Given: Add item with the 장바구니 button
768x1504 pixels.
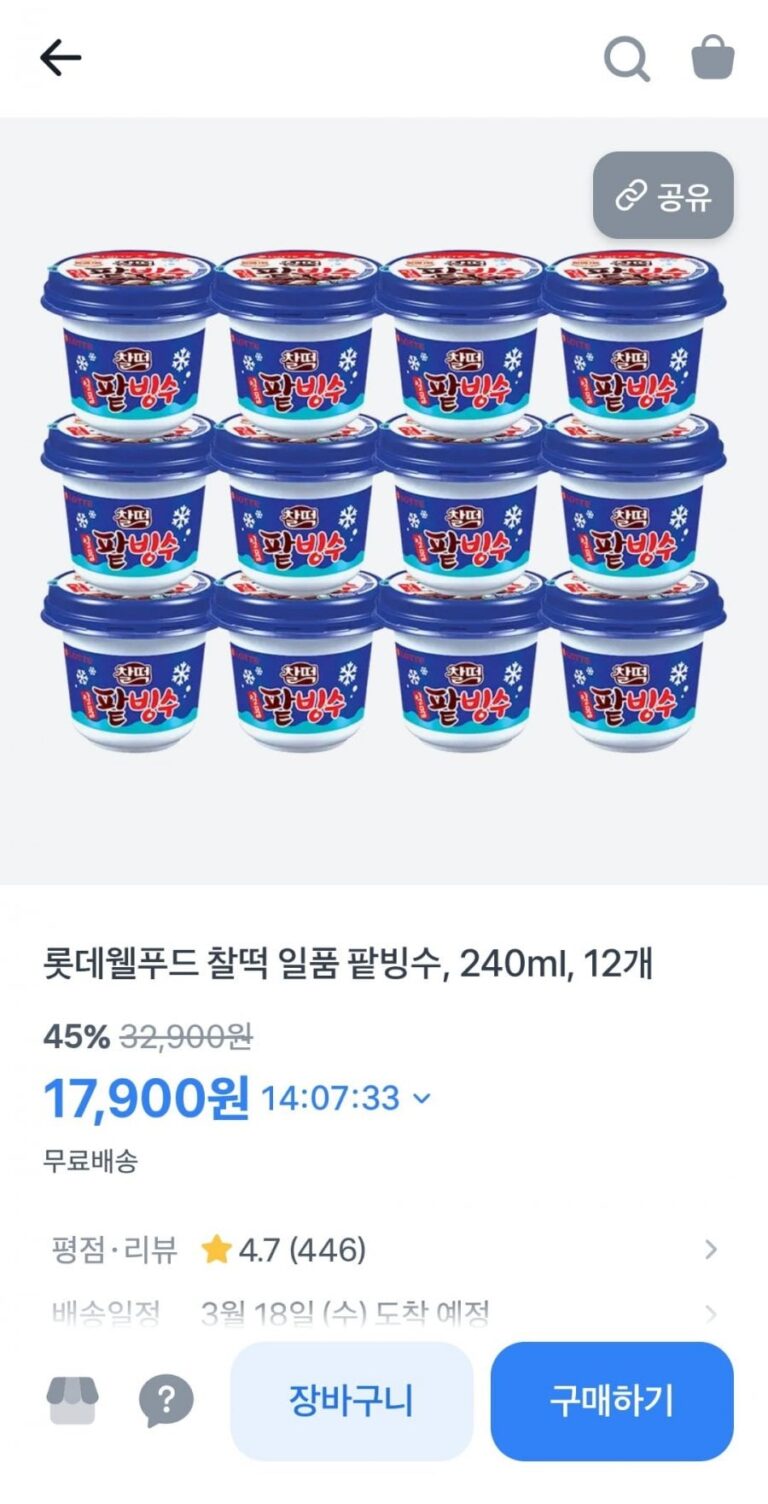Looking at the screenshot, I should 351,1400.
